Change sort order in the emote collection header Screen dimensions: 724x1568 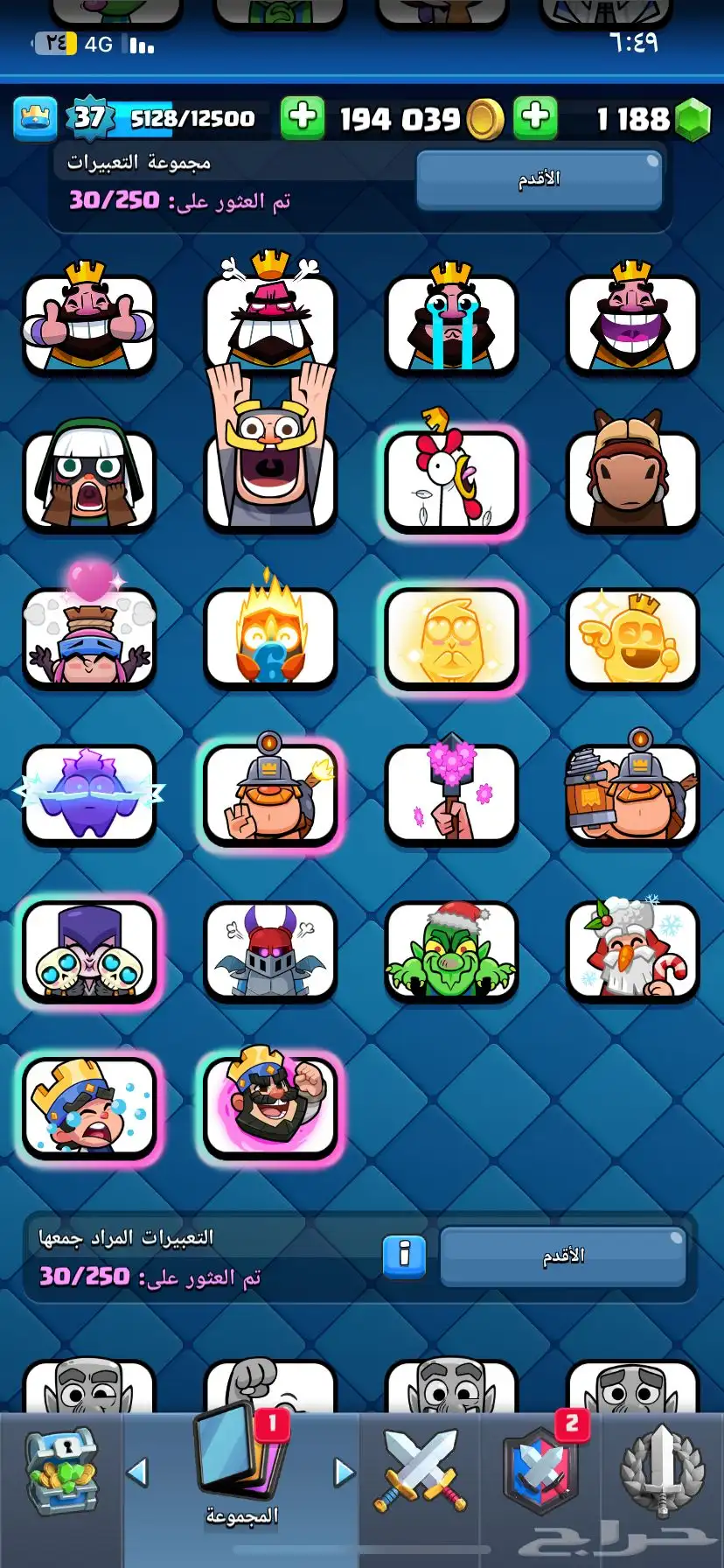pos(539,179)
